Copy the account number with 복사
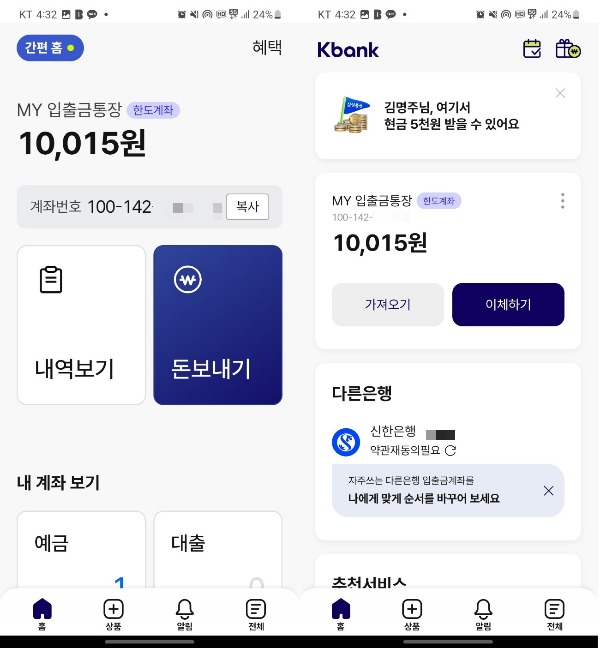This screenshot has height=648, width=600. point(247,207)
